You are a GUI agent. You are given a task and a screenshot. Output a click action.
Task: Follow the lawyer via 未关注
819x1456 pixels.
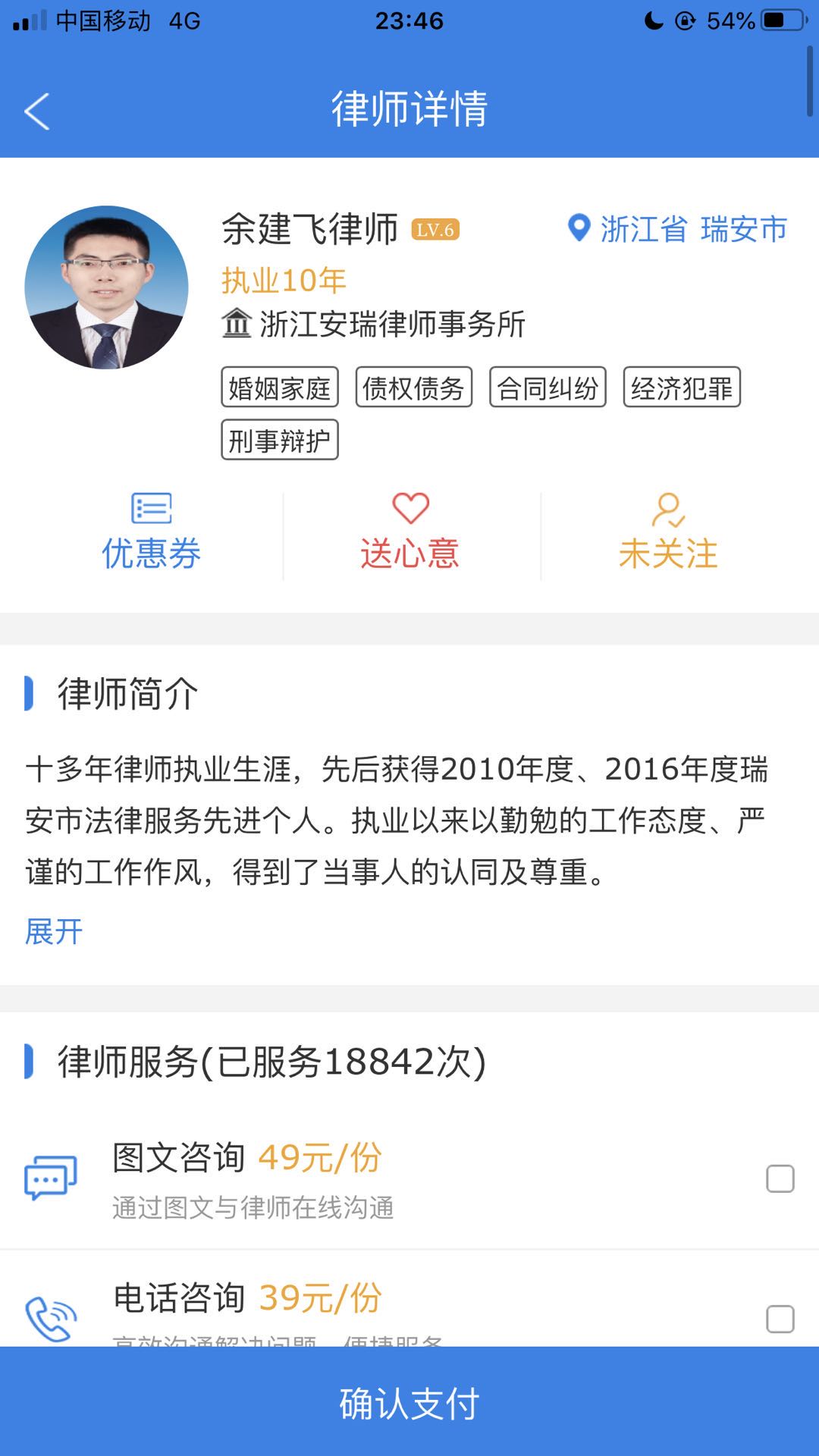668,532
